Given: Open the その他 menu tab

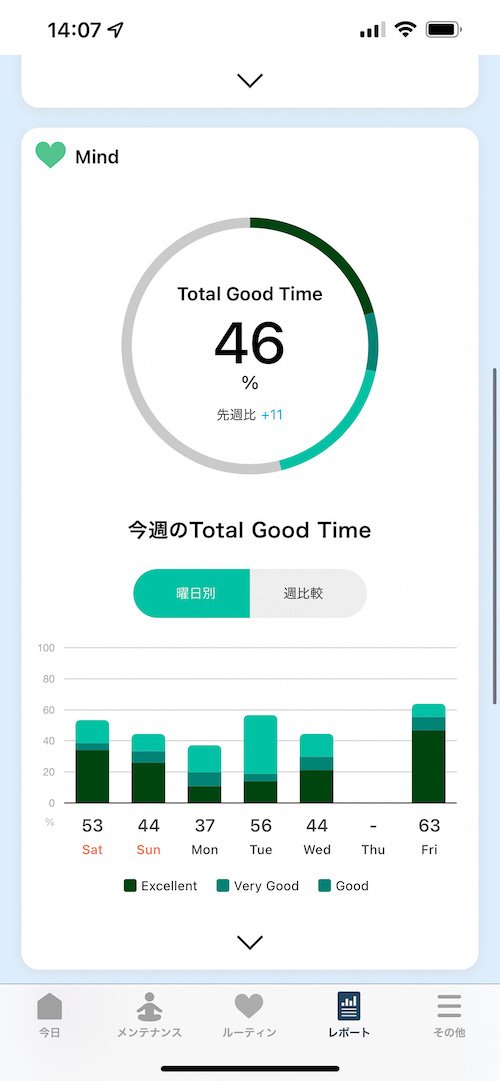Looking at the screenshot, I should click(x=449, y=1015).
